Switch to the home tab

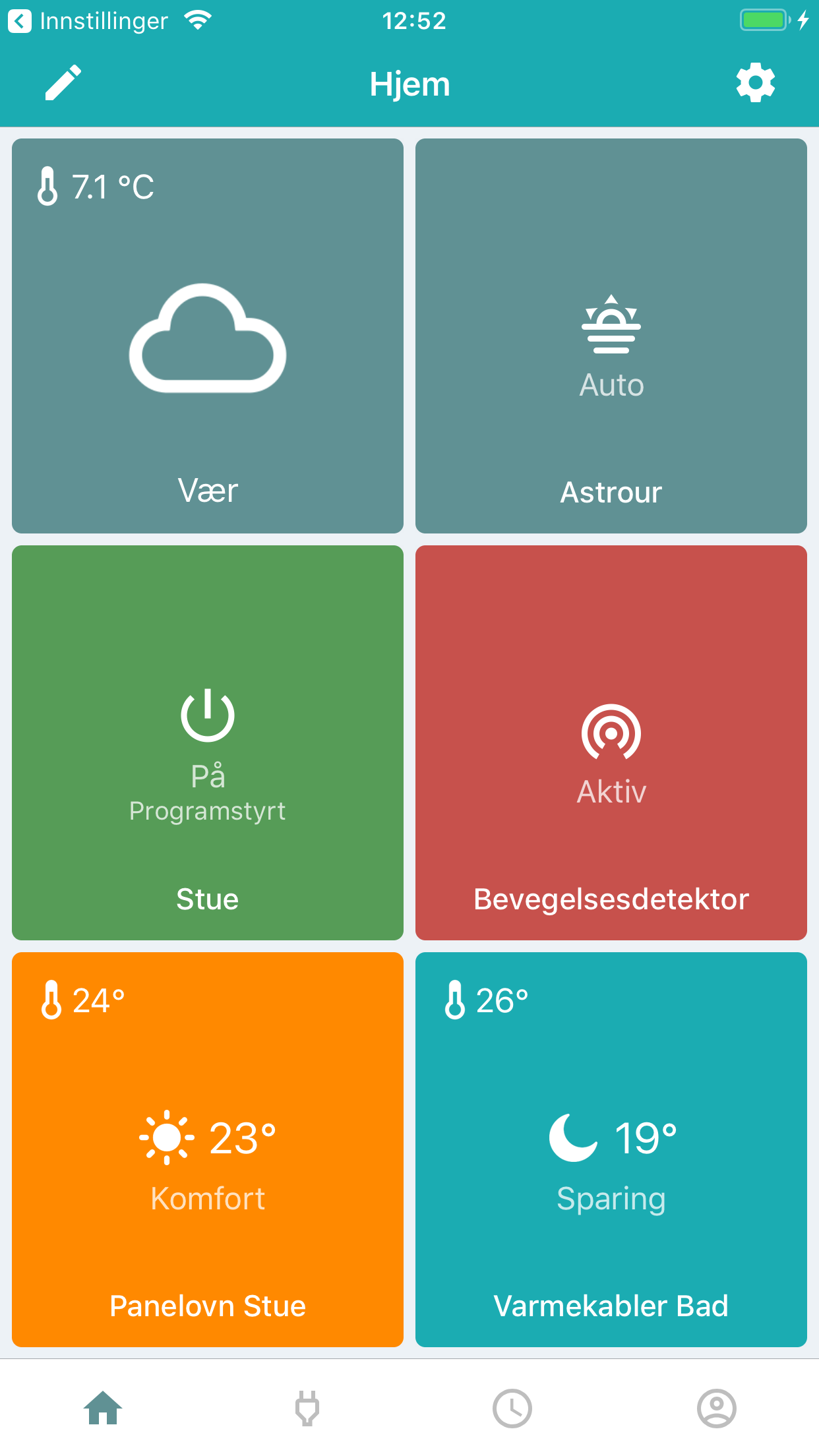point(103,1408)
